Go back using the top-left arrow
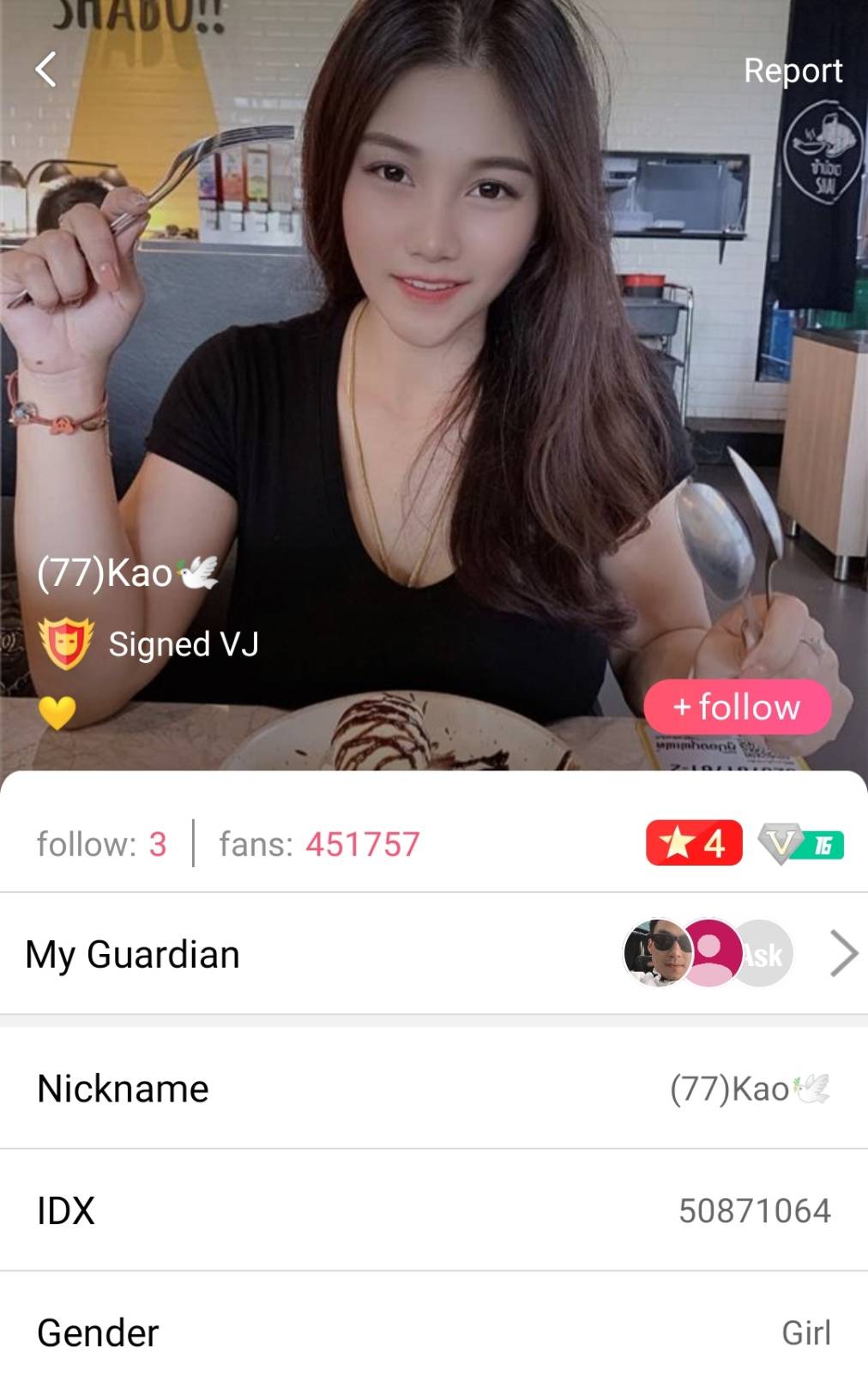 tap(46, 69)
